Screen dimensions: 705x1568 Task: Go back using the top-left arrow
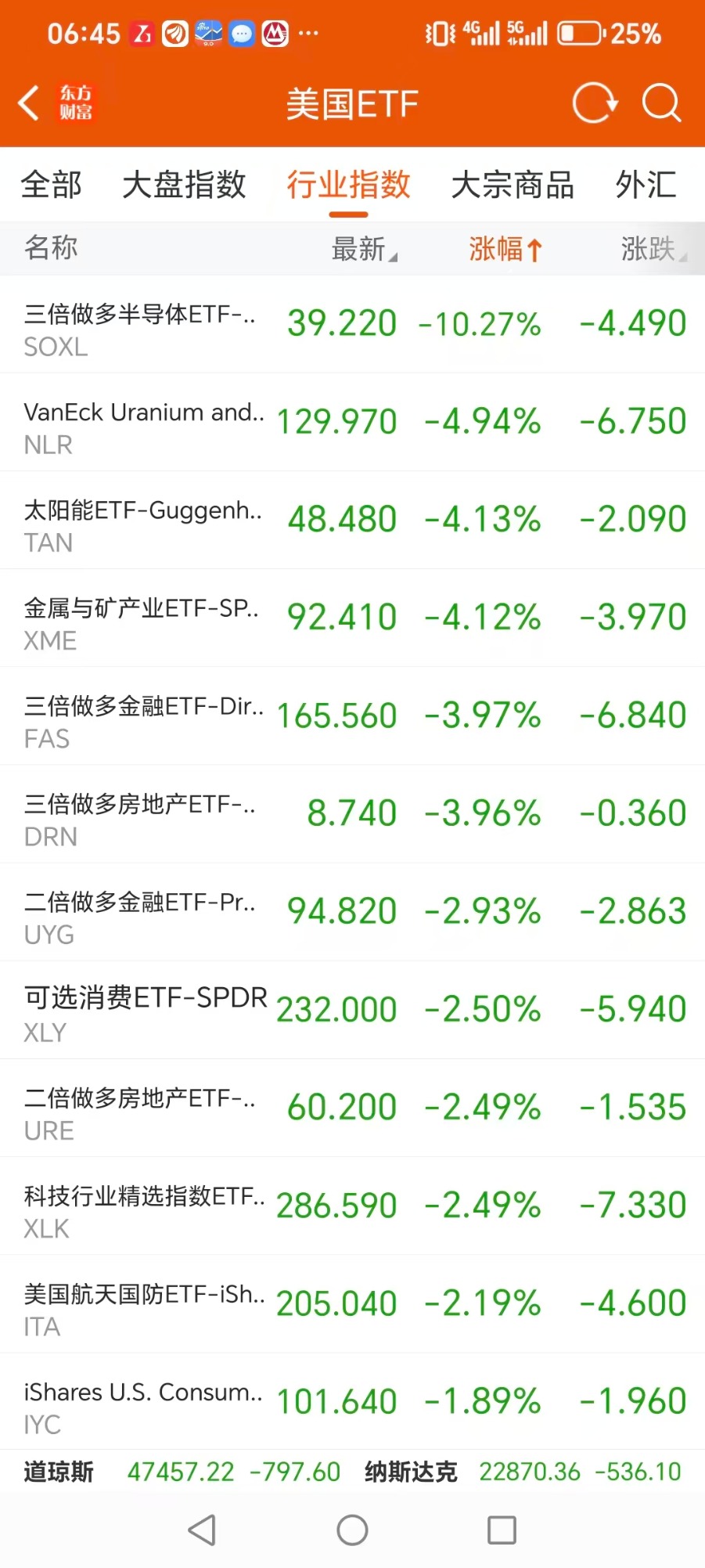29,103
